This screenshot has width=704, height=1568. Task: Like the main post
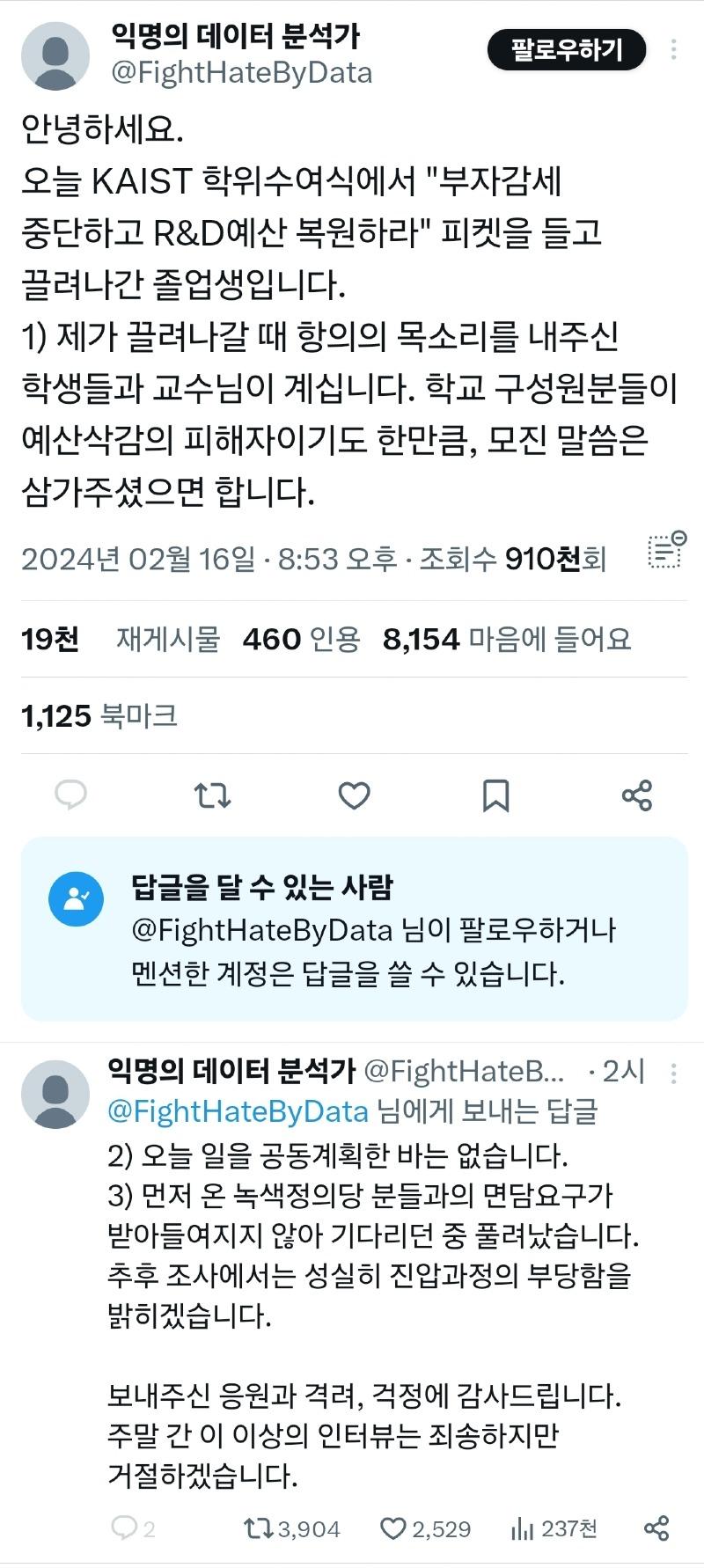pos(354,795)
